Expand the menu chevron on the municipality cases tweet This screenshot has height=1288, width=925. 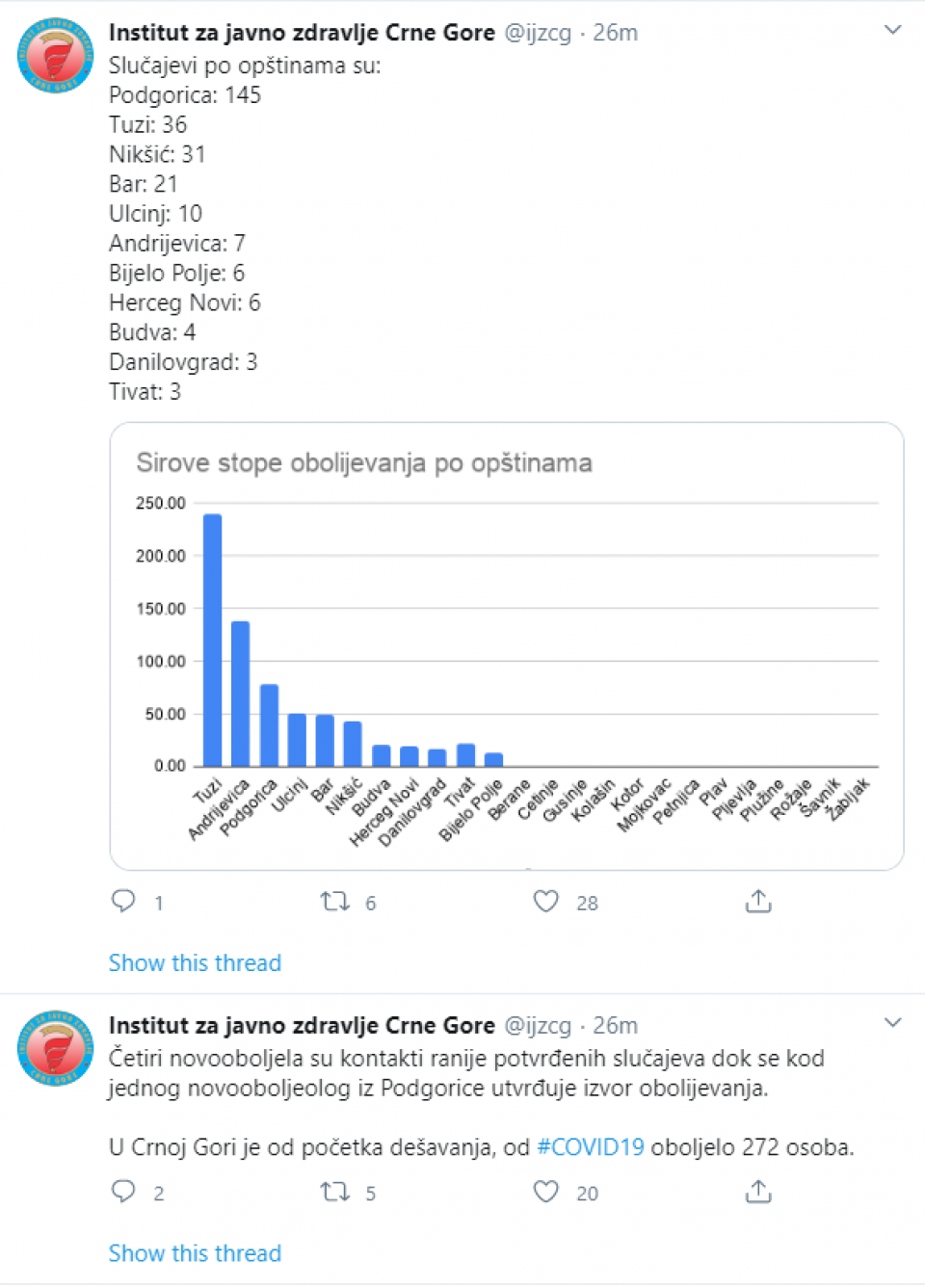point(892,31)
